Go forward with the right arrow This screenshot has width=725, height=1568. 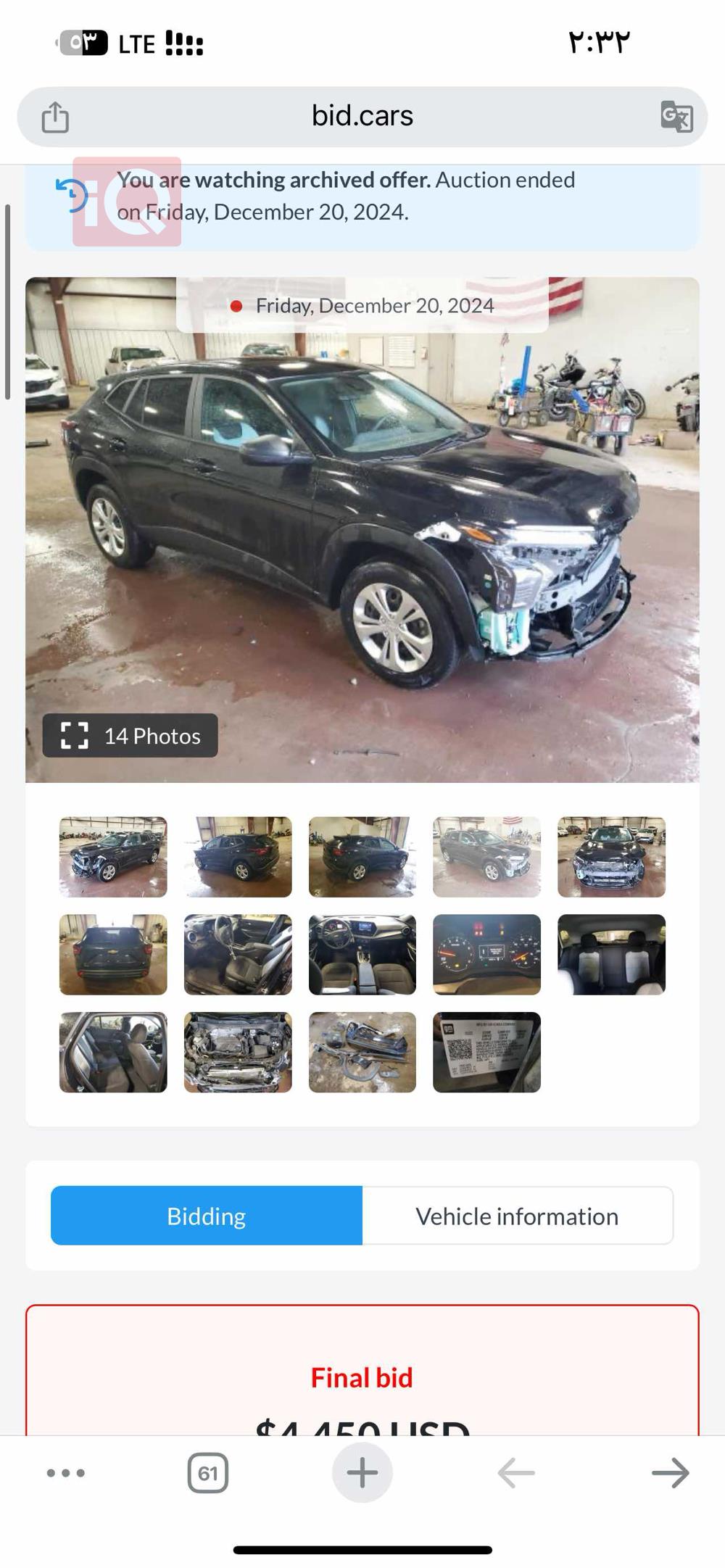(670, 1472)
